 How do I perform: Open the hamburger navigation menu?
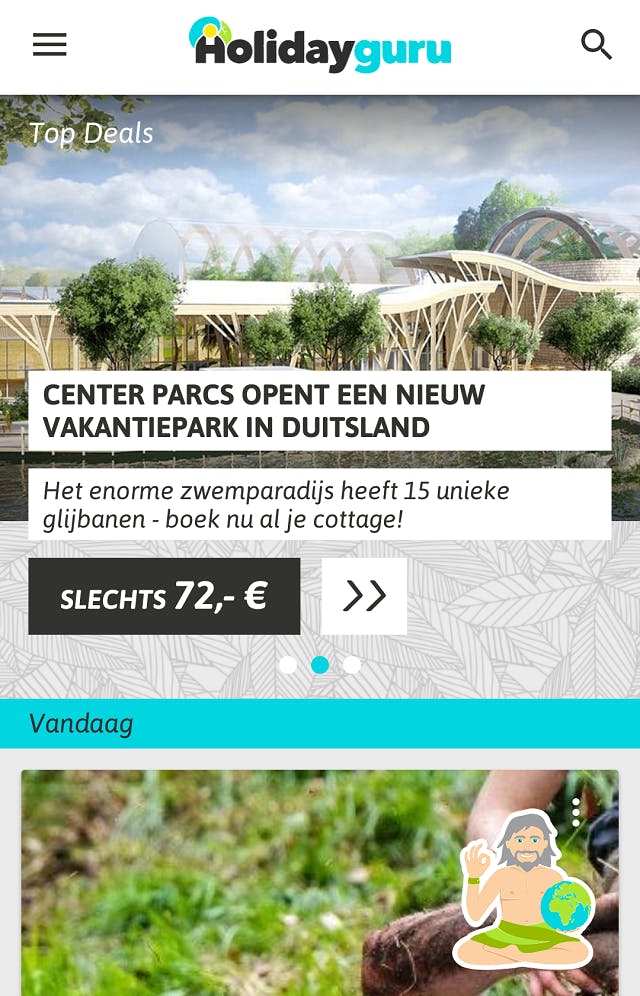click(50, 45)
